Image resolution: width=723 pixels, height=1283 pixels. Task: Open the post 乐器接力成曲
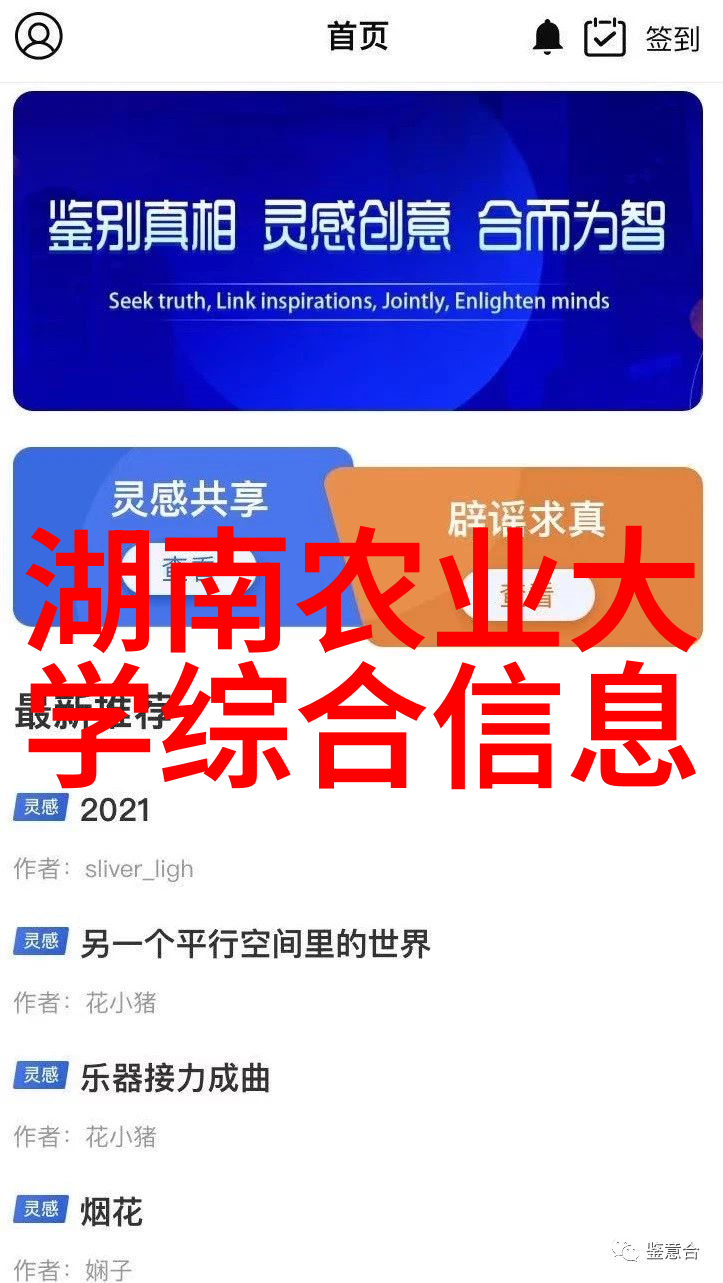175,1078
